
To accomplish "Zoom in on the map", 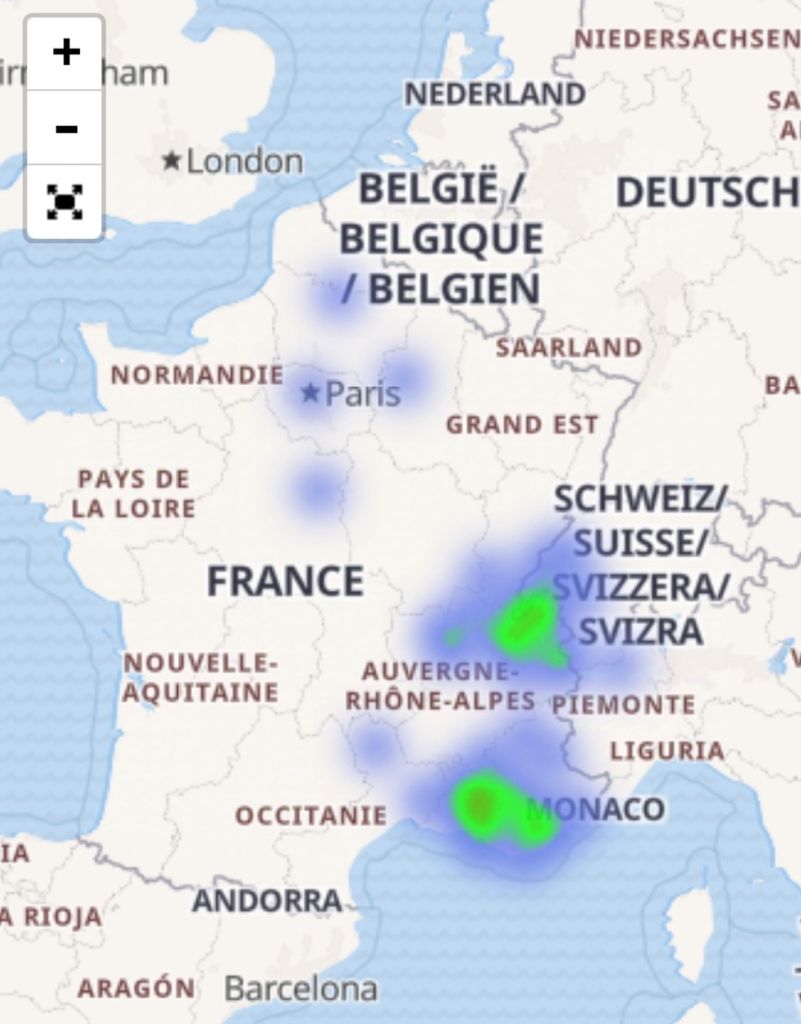I will pyautogui.click(x=65, y=52).
